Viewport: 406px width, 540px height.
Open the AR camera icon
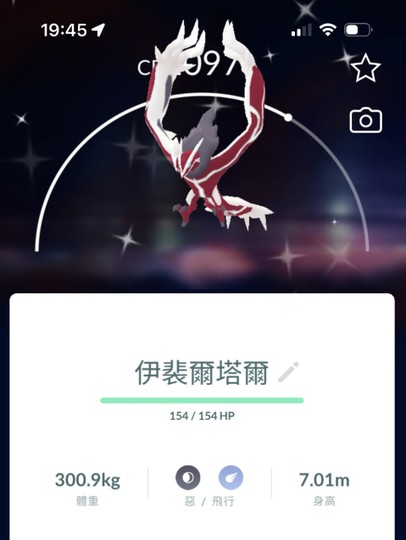coord(366,121)
